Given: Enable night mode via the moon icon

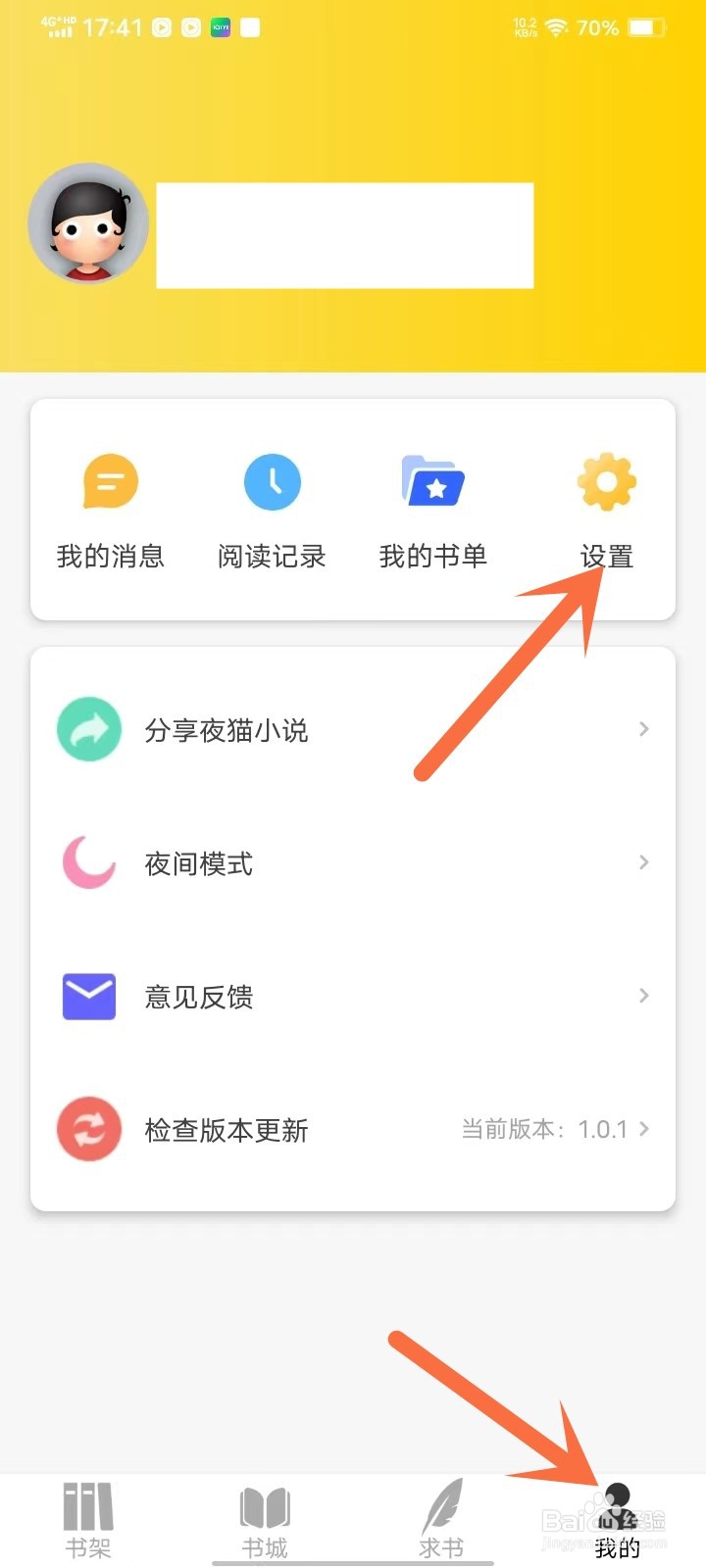Looking at the screenshot, I should (x=88, y=862).
